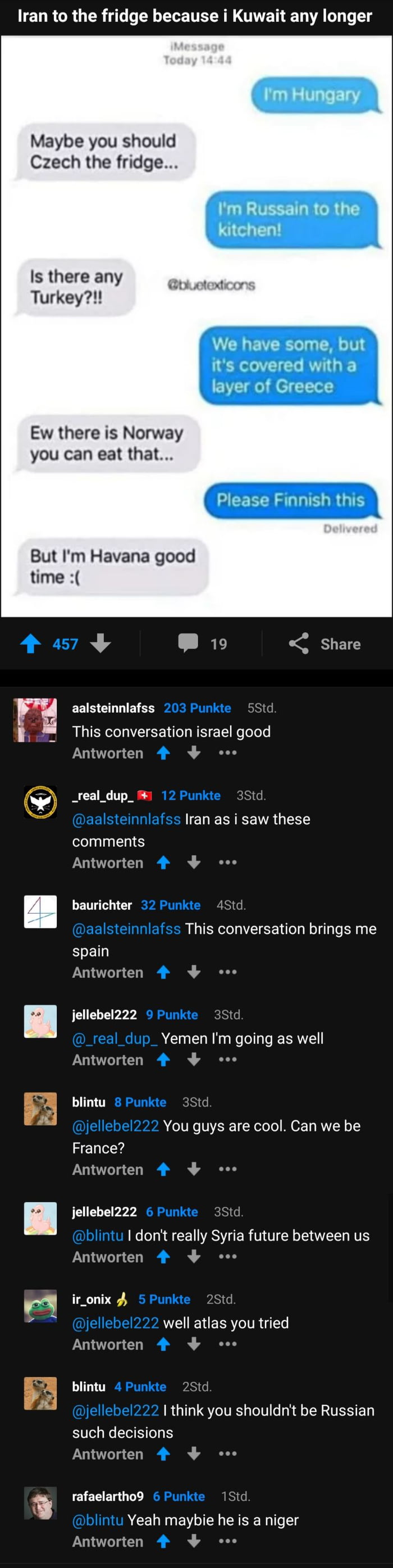Reply to ir_onix's atlas comment
The width and height of the screenshot is (393, 1568).
click(x=108, y=1345)
